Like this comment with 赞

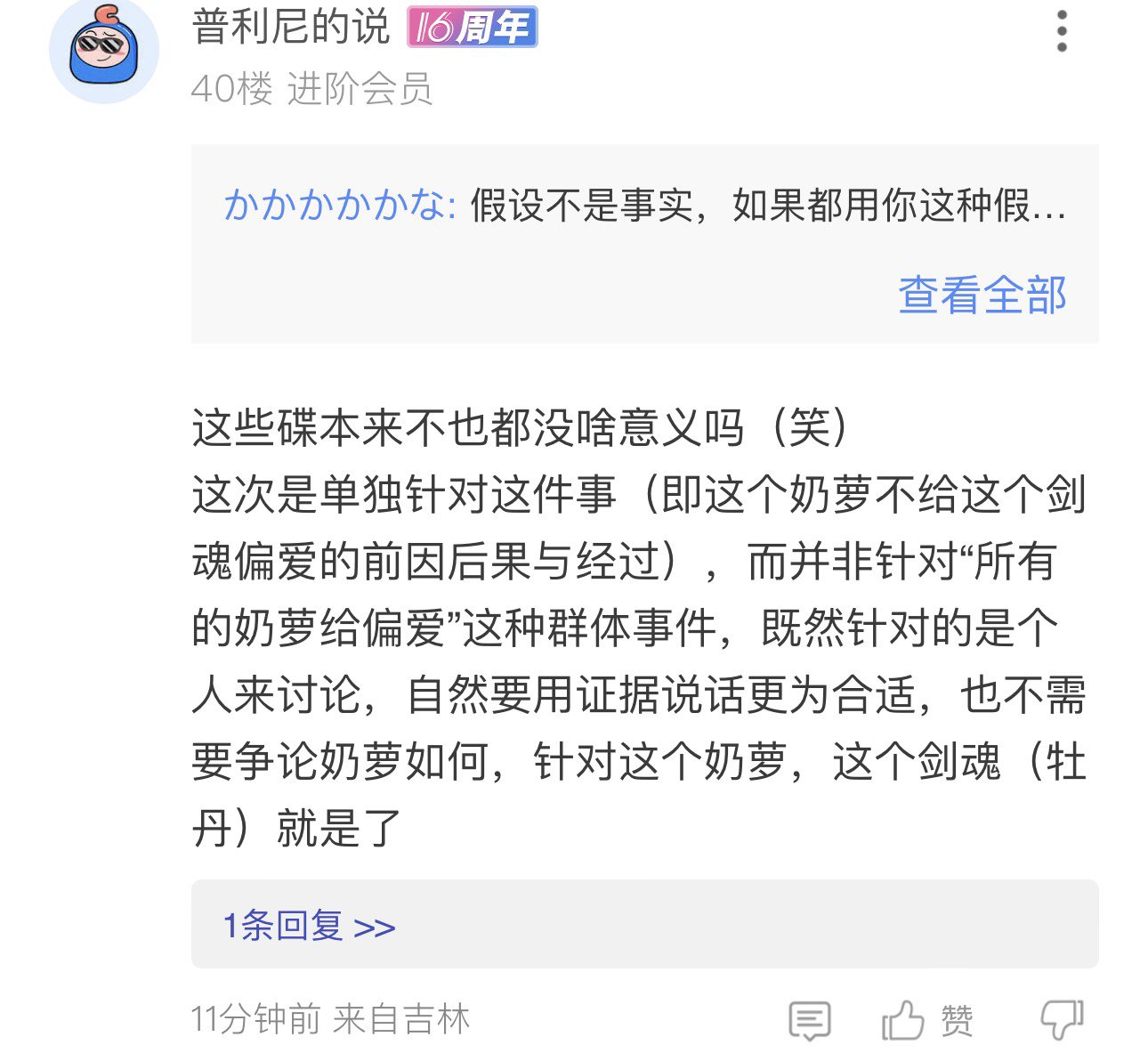[926, 1020]
